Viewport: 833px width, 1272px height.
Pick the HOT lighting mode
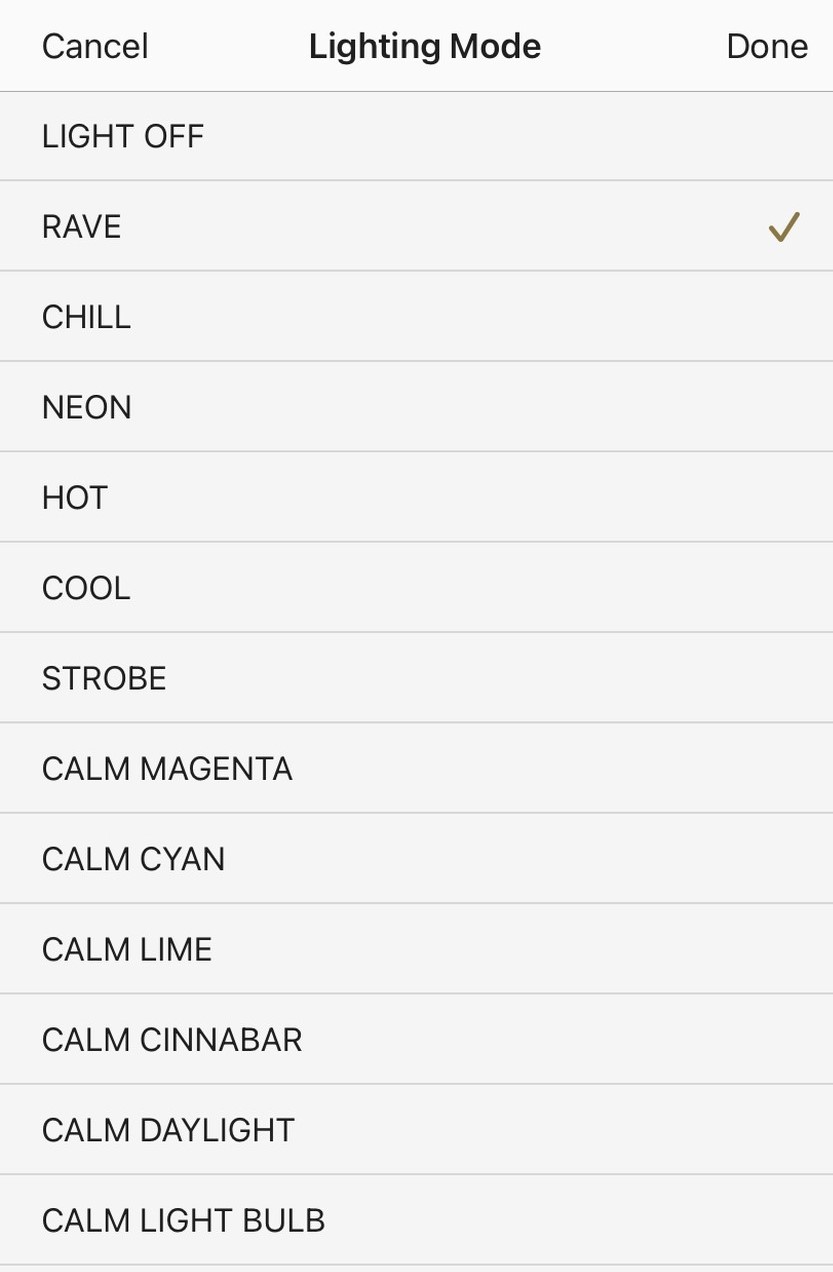(75, 498)
